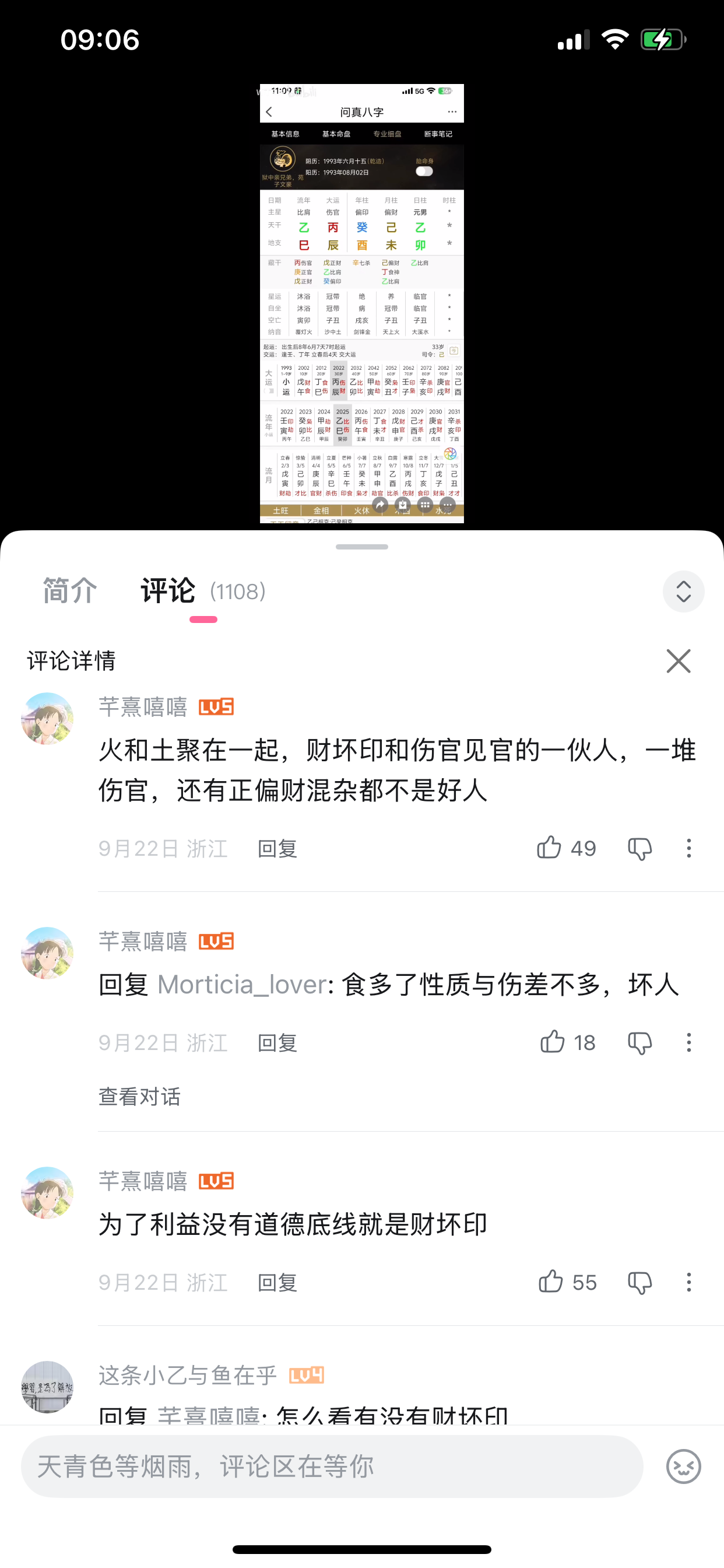Open more options for the Morticia_lover reply
This screenshot has height=1568, width=724.
688,1042
